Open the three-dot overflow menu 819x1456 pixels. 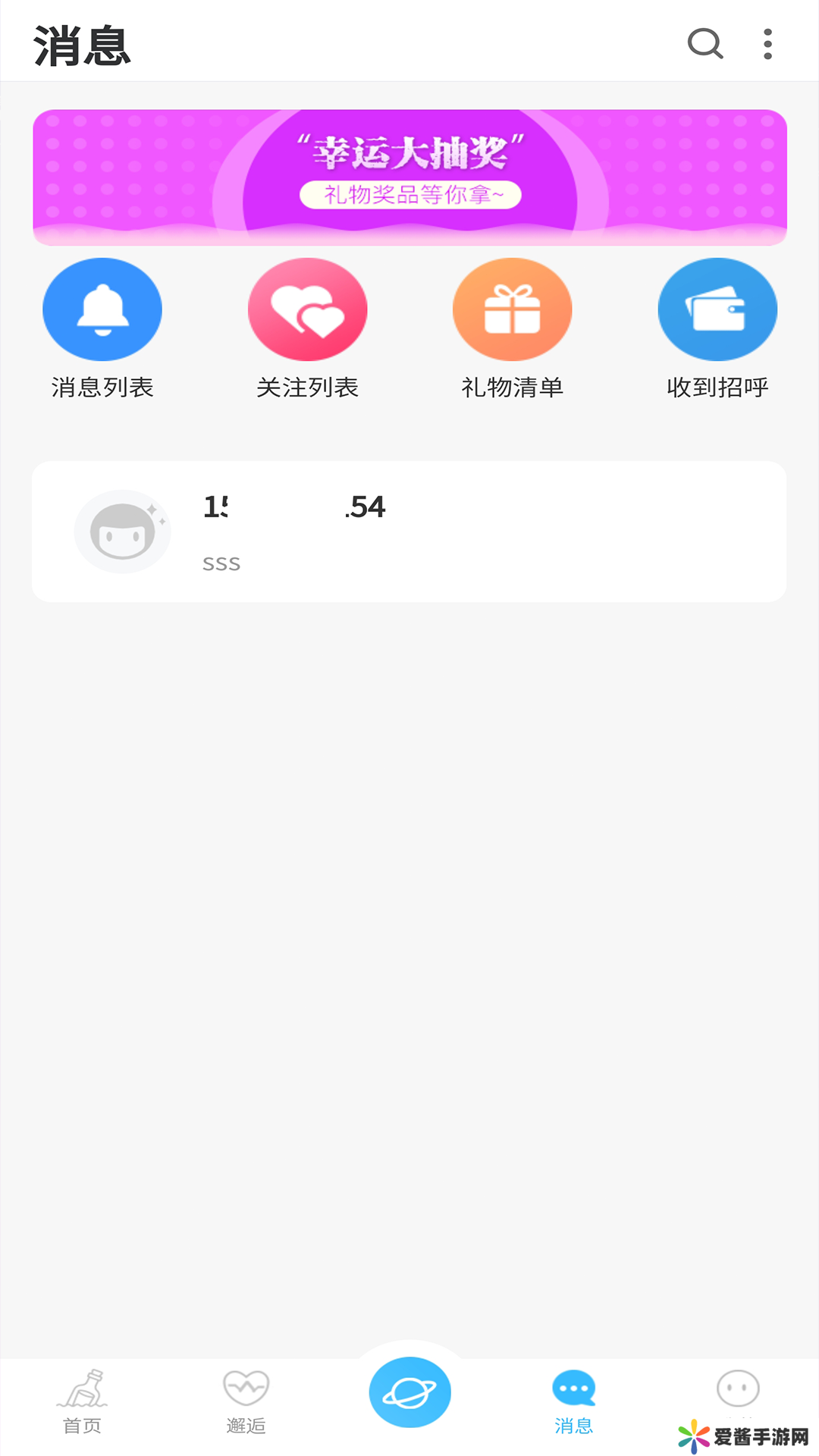coord(767,44)
